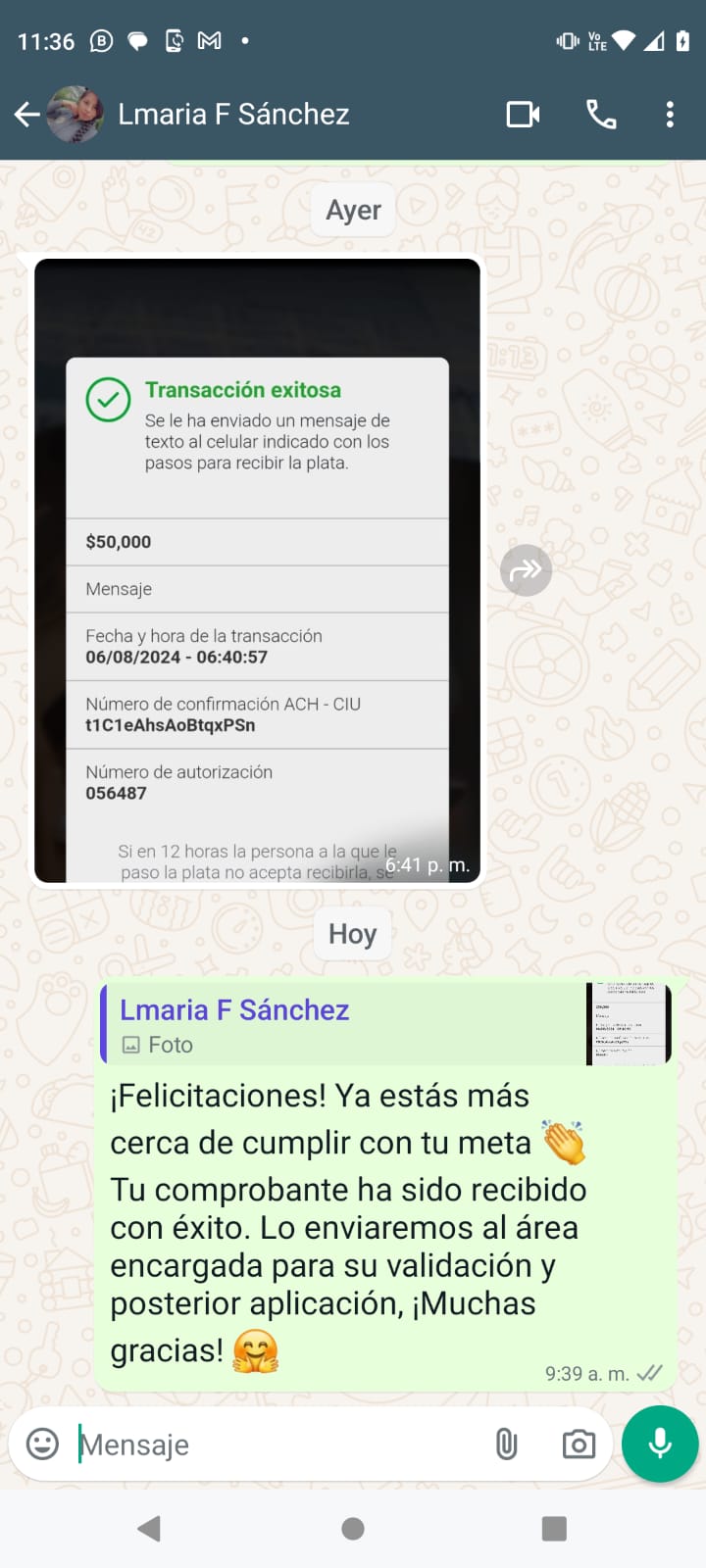Open the chat overflow menu
The width and height of the screenshot is (706, 1568).
[670, 115]
